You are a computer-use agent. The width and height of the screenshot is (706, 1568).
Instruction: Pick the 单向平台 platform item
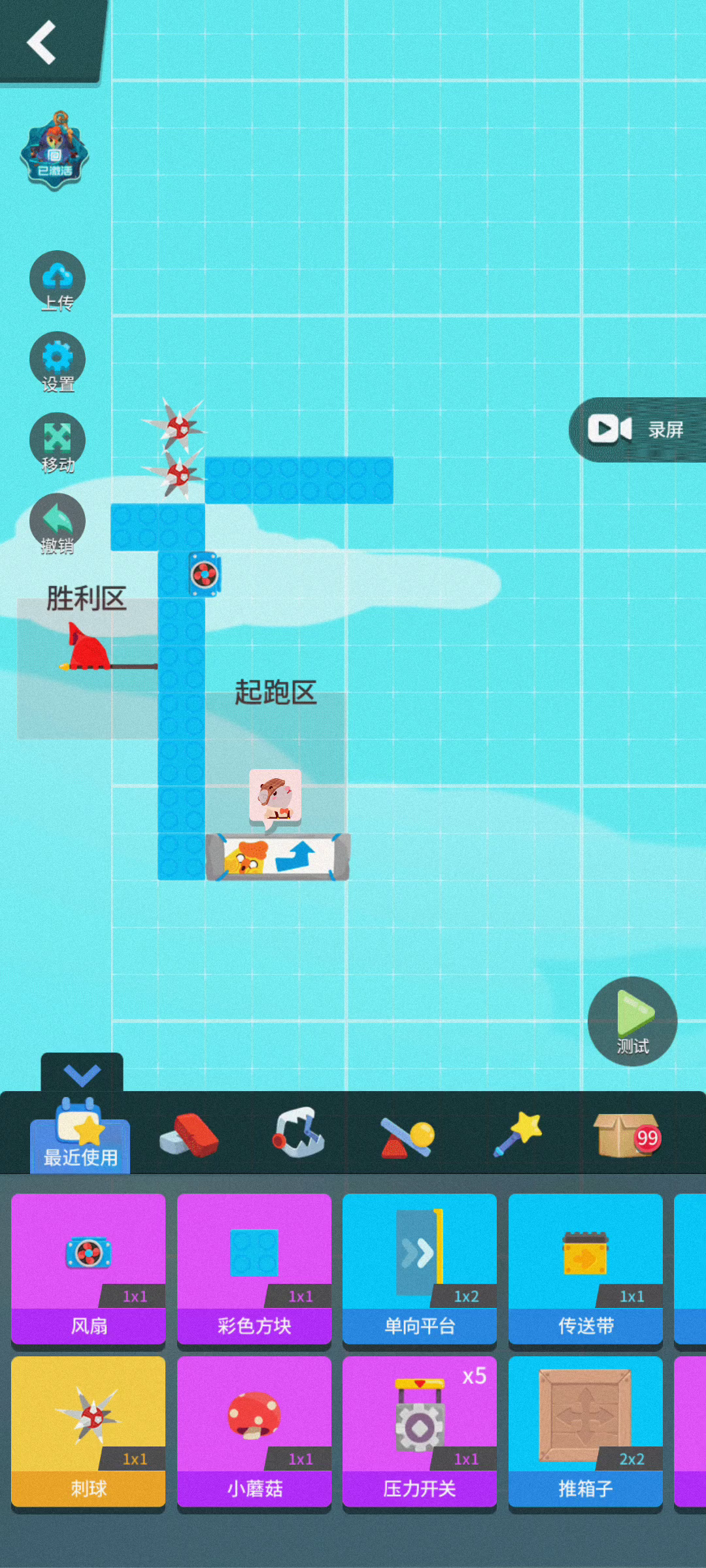coord(420,1269)
